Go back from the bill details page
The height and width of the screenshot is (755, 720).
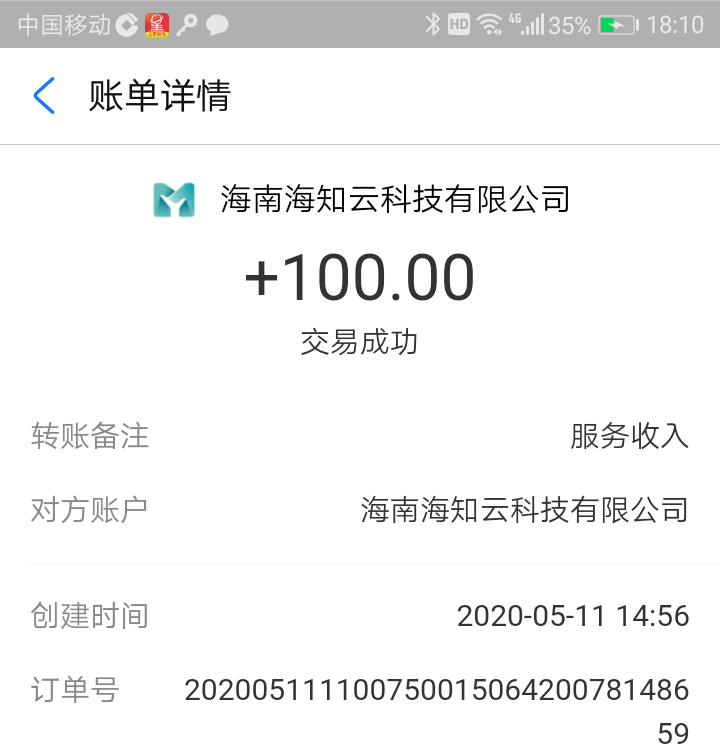click(x=44, y=96)
